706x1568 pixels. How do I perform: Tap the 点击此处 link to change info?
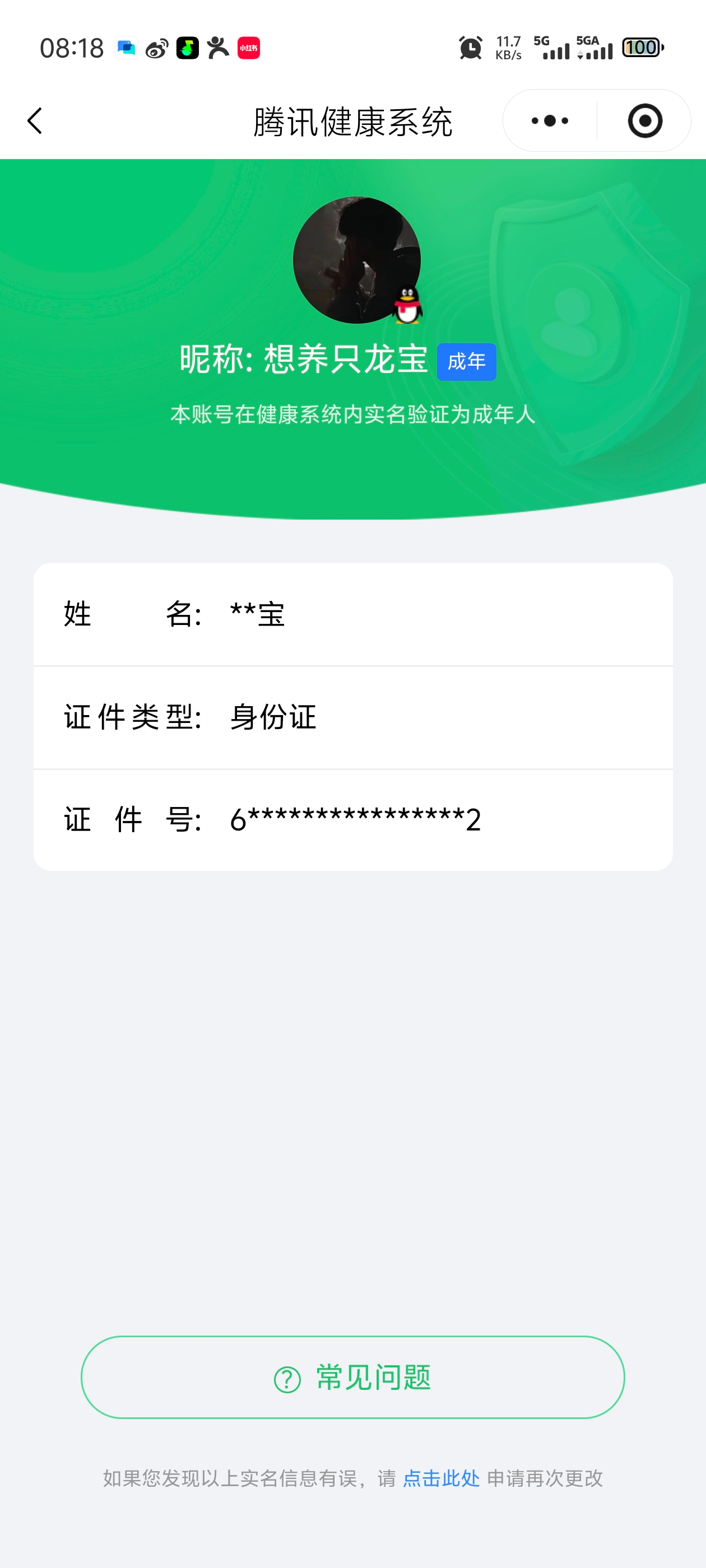point(441,1478)
